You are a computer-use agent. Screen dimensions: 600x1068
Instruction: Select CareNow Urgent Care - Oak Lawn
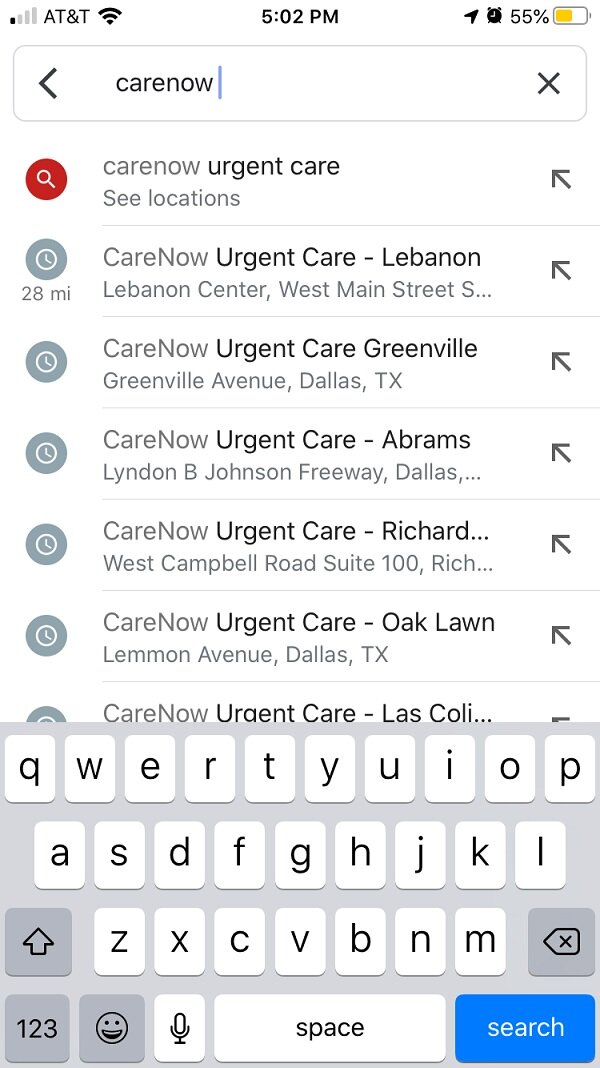(300, 637)
